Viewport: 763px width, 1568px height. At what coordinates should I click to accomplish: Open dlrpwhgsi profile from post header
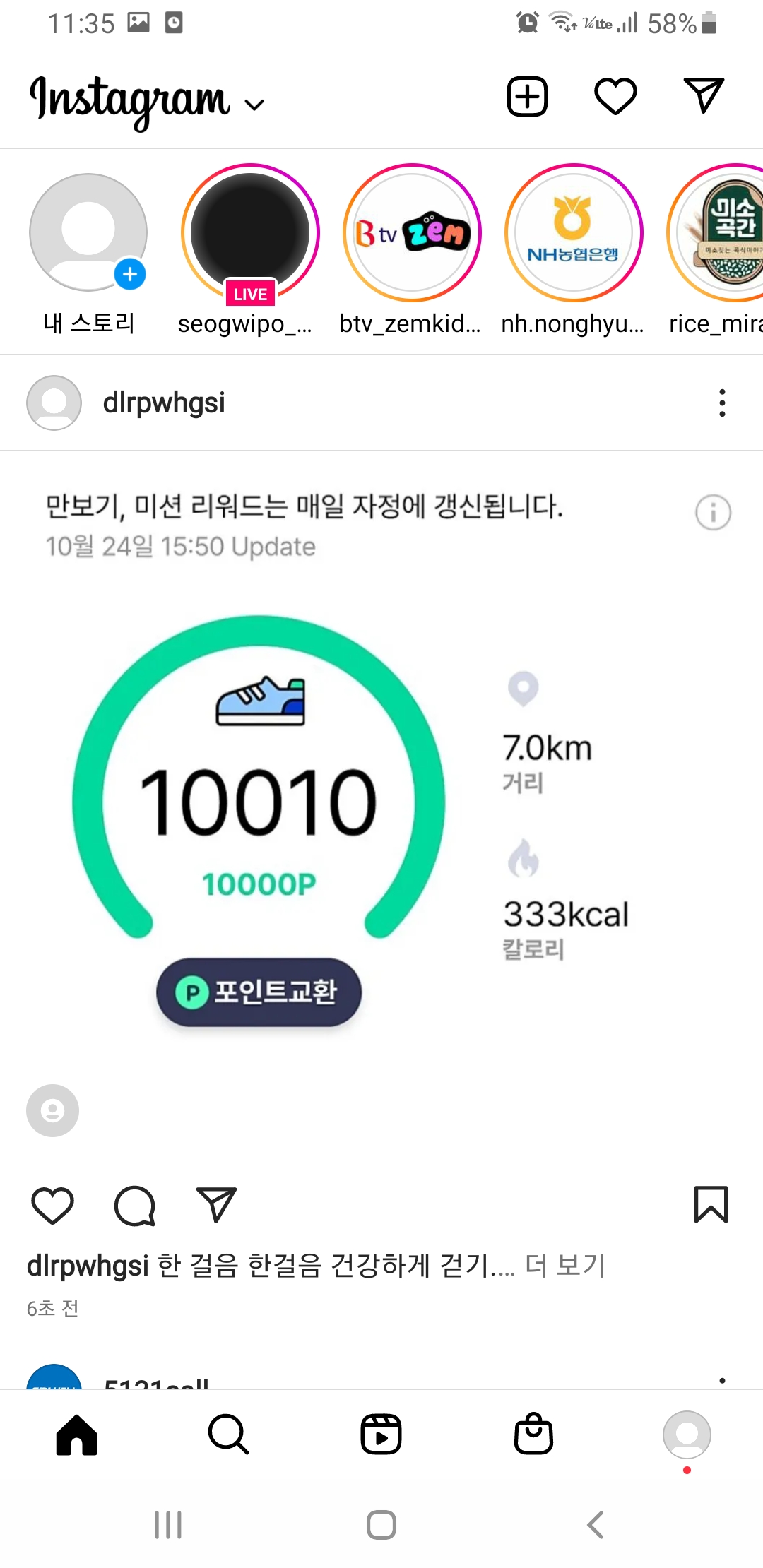point(164,403)
